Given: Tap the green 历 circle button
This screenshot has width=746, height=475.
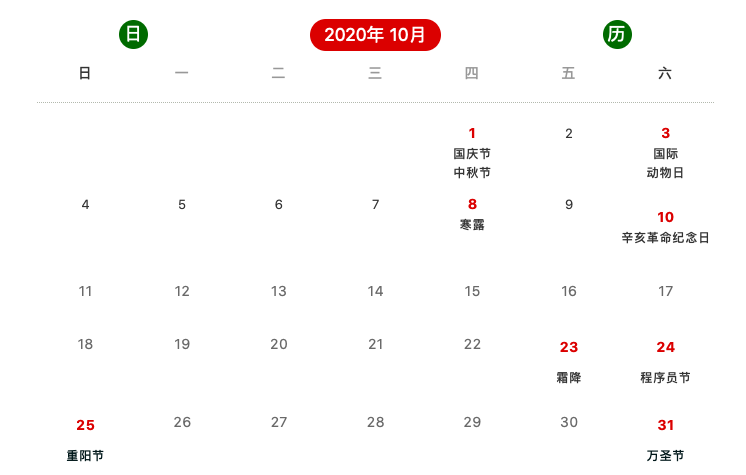Looking at the screenshot, I should point(617,34).
